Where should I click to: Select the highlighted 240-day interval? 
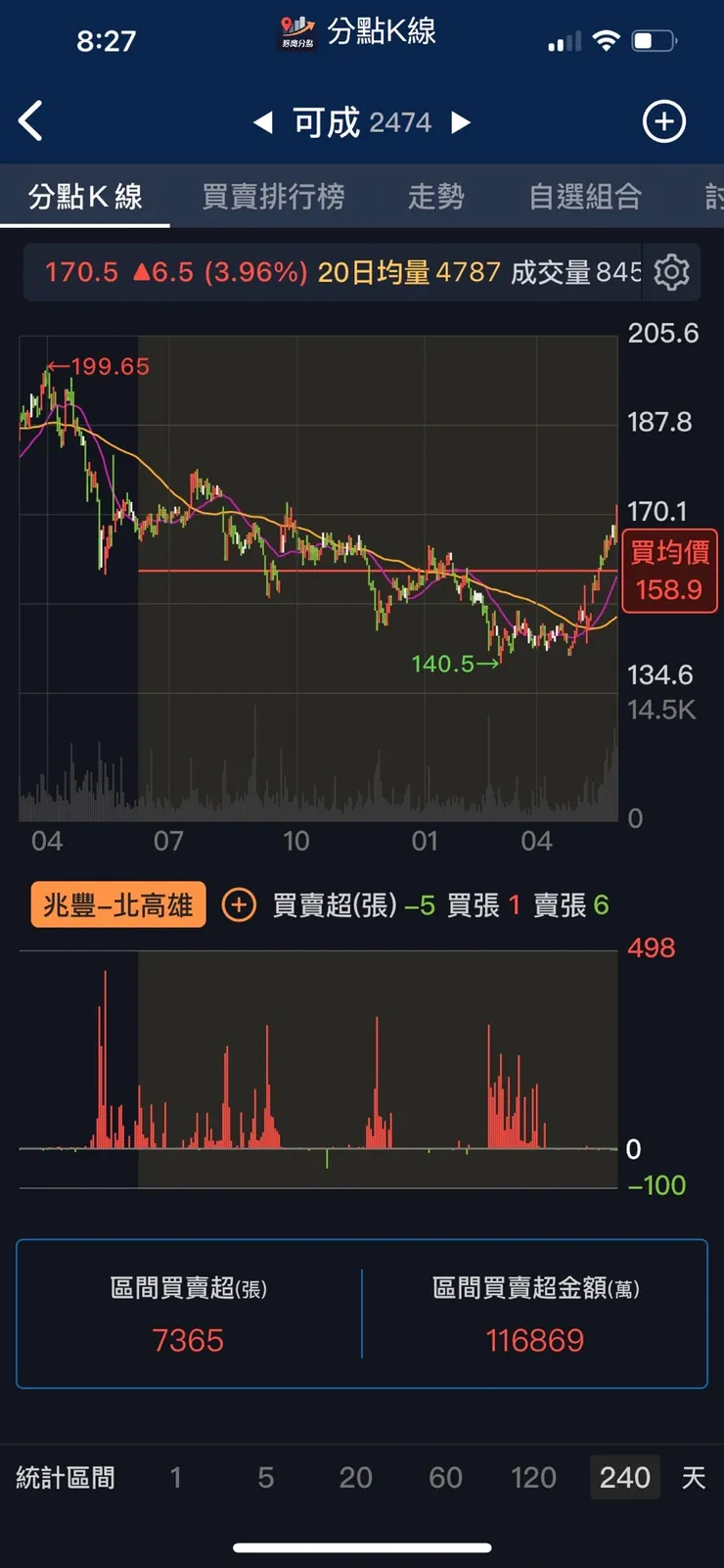tap(624, 1478)
